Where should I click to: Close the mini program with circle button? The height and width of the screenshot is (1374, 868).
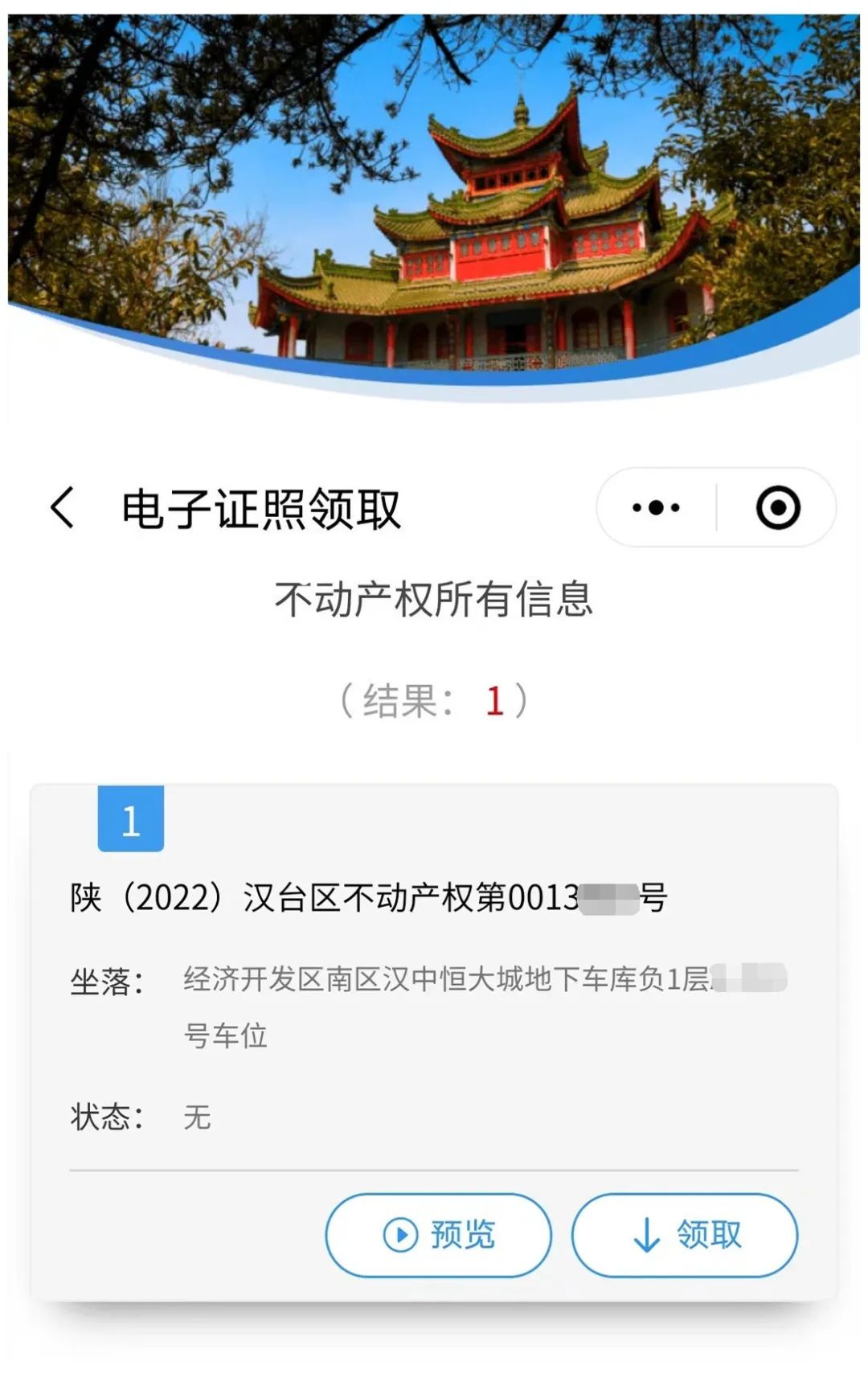click(777, 508)
